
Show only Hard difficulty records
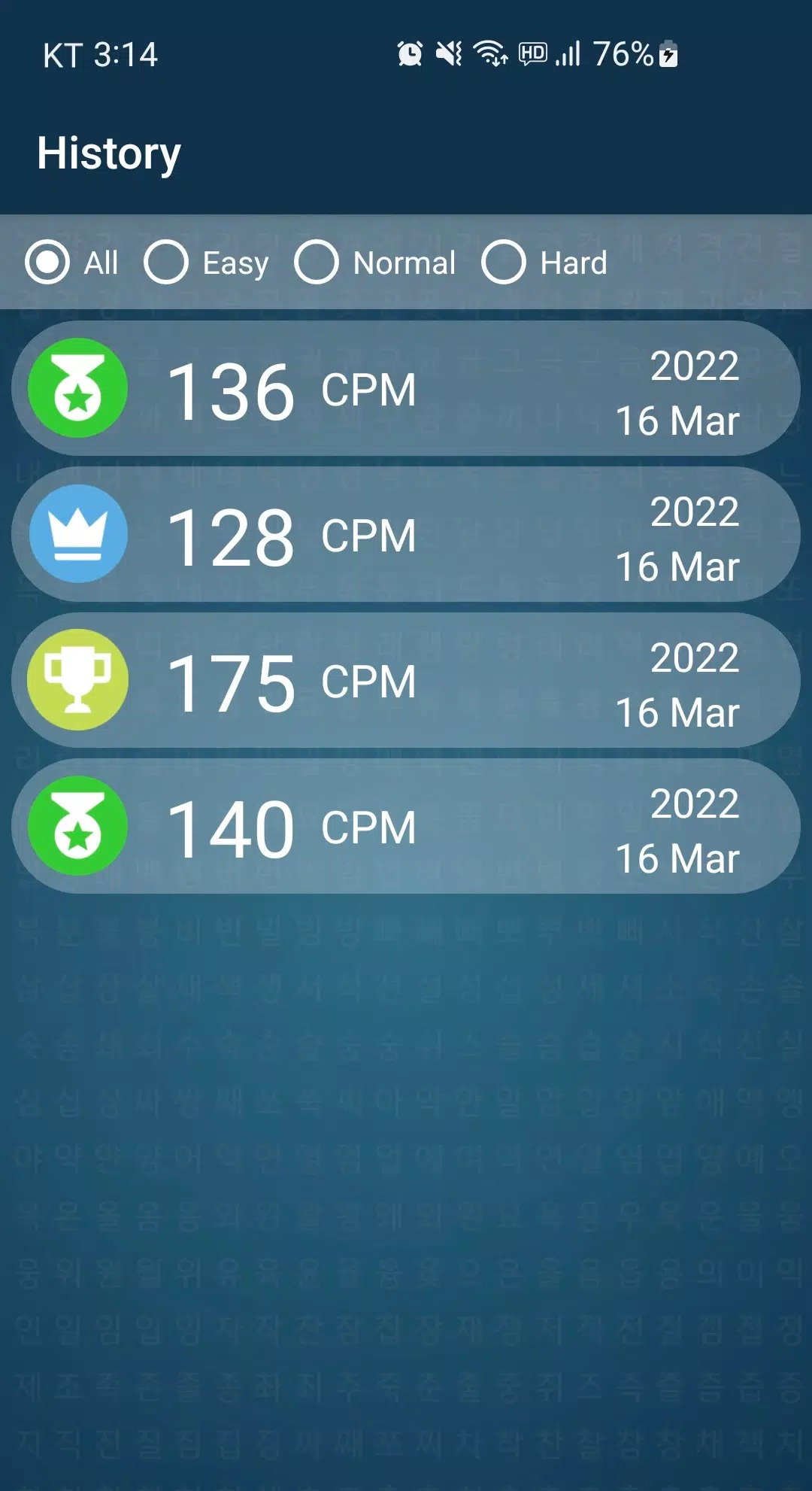tap(544, 263)
